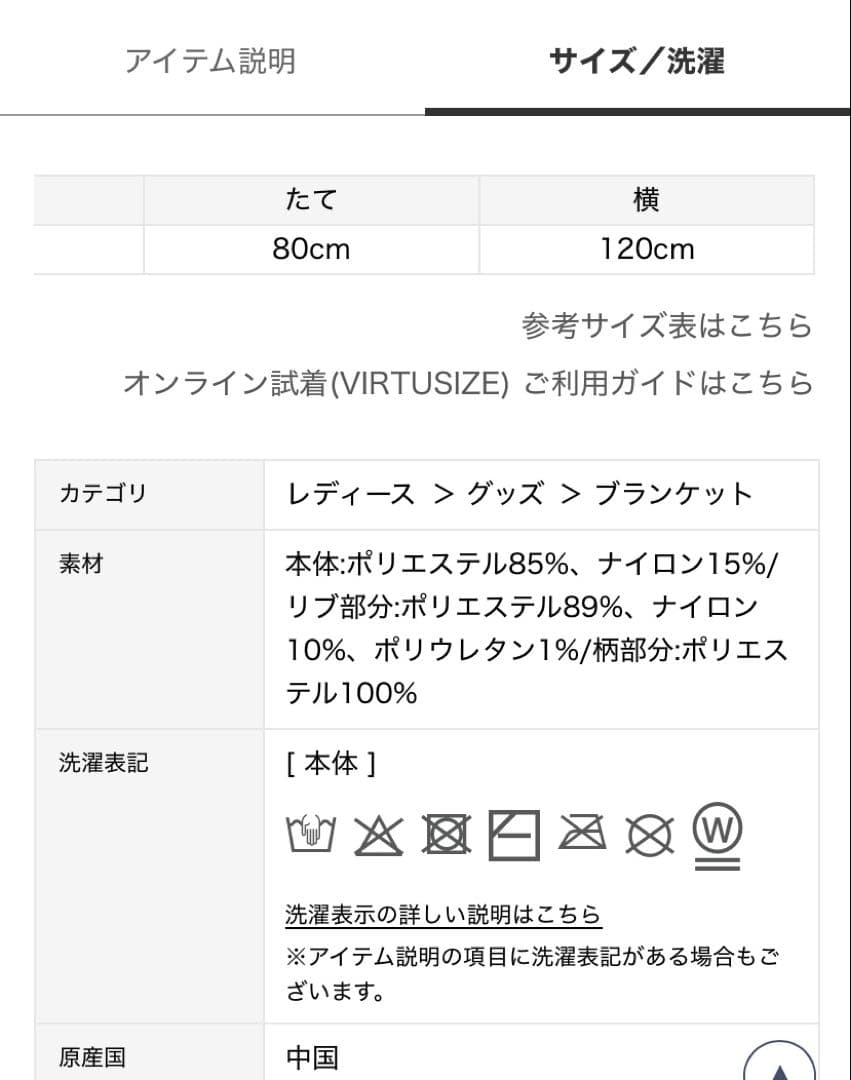
Task: Tap the scroll-to-top arrow button
Action: 781,1060
